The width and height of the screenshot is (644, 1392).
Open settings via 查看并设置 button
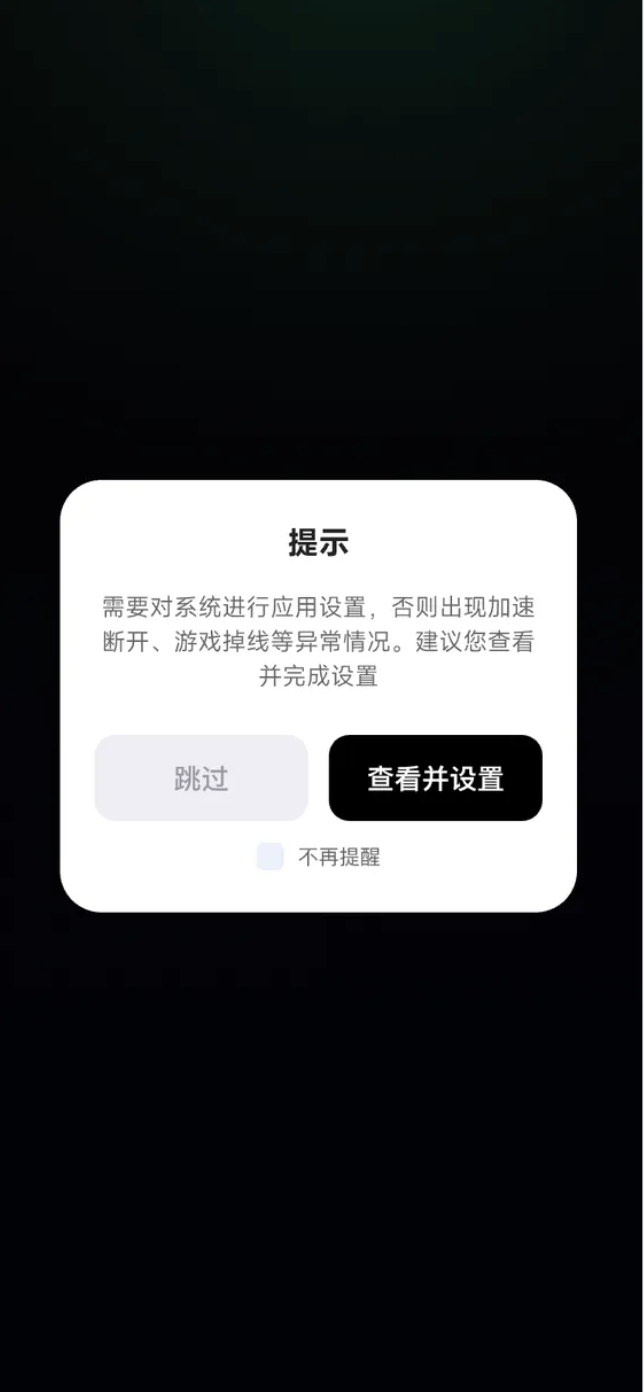[x=435, y=778]
